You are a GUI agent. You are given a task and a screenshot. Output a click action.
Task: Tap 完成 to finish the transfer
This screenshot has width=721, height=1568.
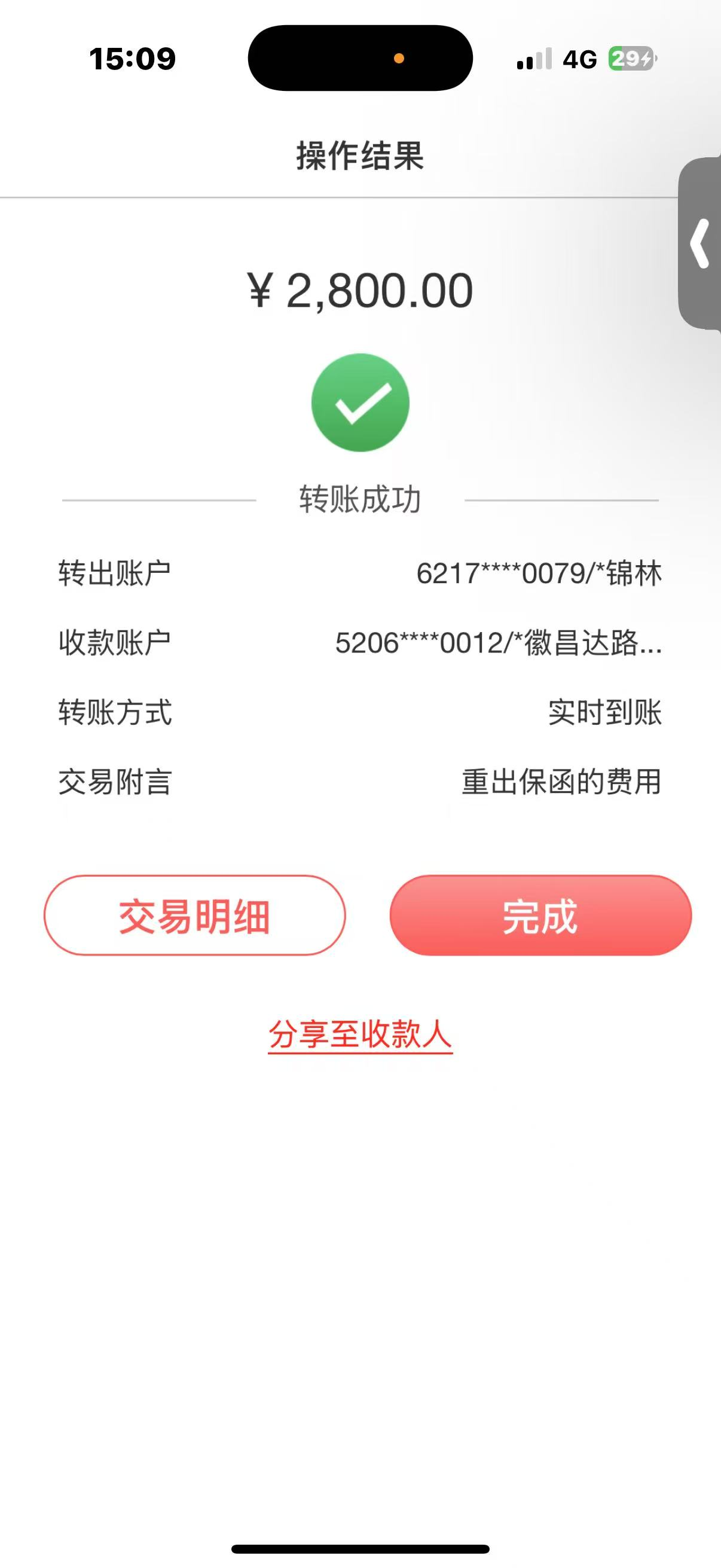(540, 916)
